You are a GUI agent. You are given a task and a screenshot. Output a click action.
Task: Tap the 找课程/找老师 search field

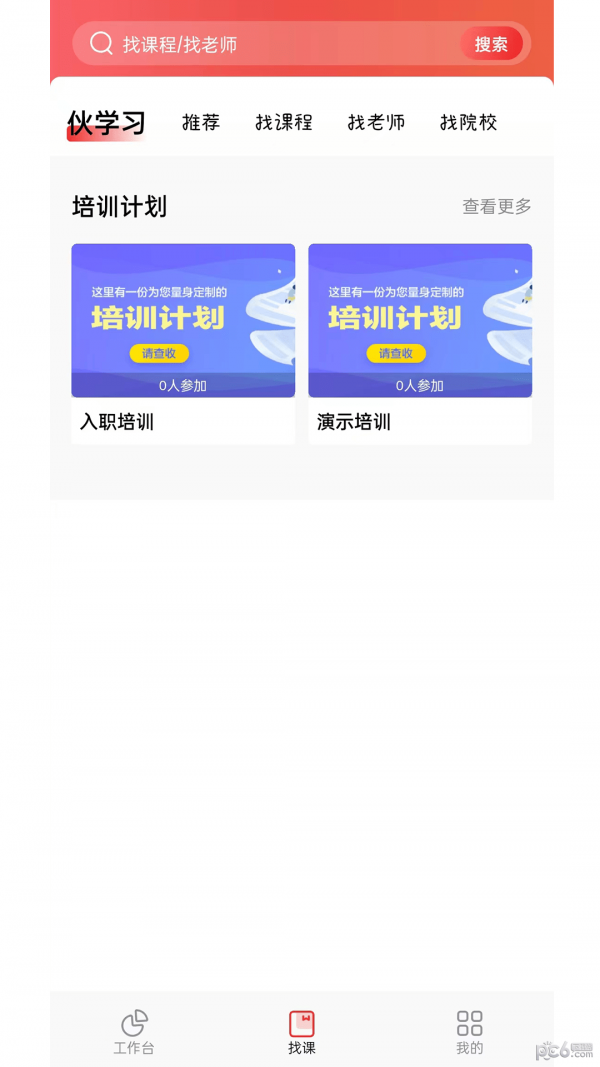point(270,44)
